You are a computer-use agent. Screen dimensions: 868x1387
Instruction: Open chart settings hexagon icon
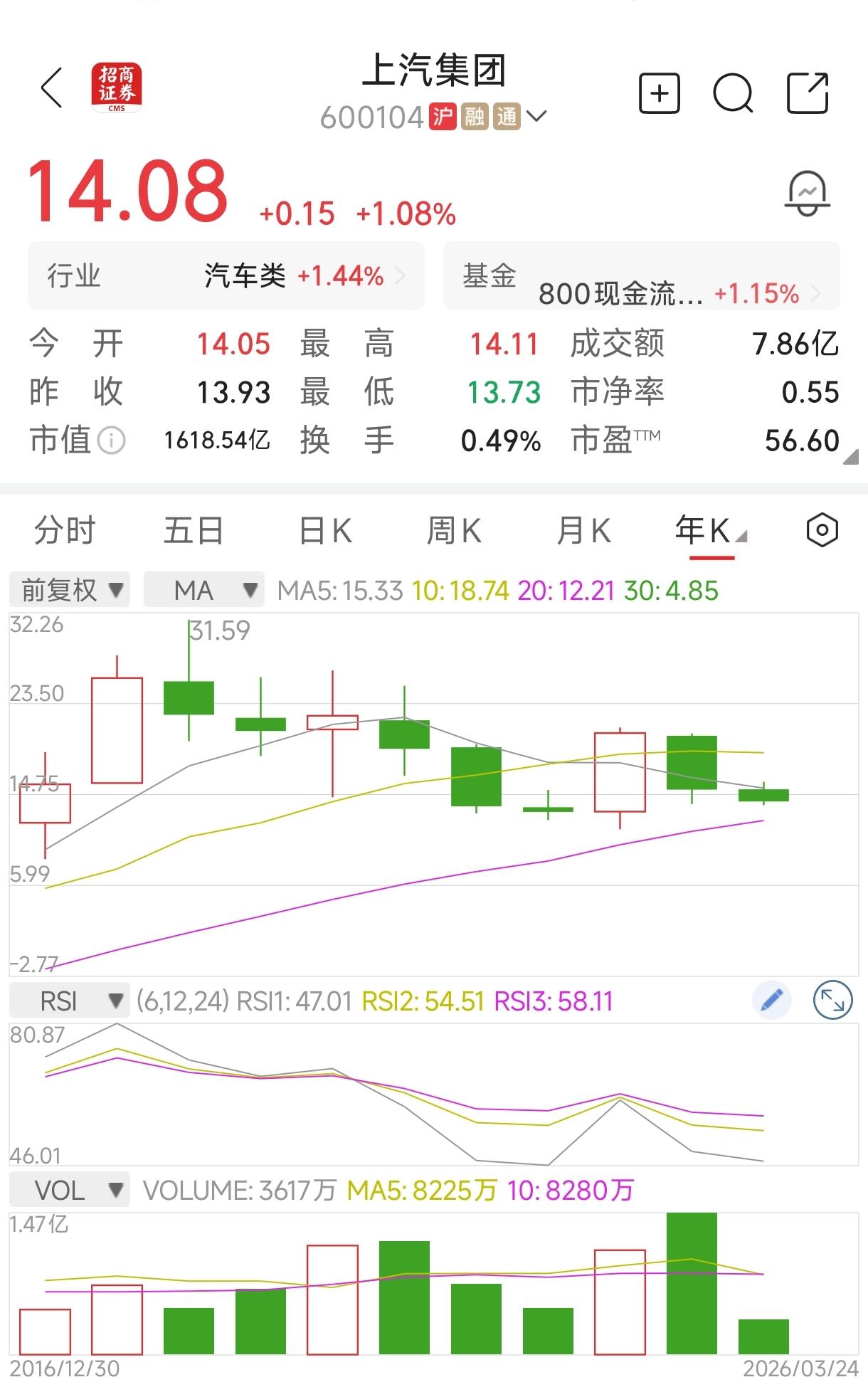[822, 530]
